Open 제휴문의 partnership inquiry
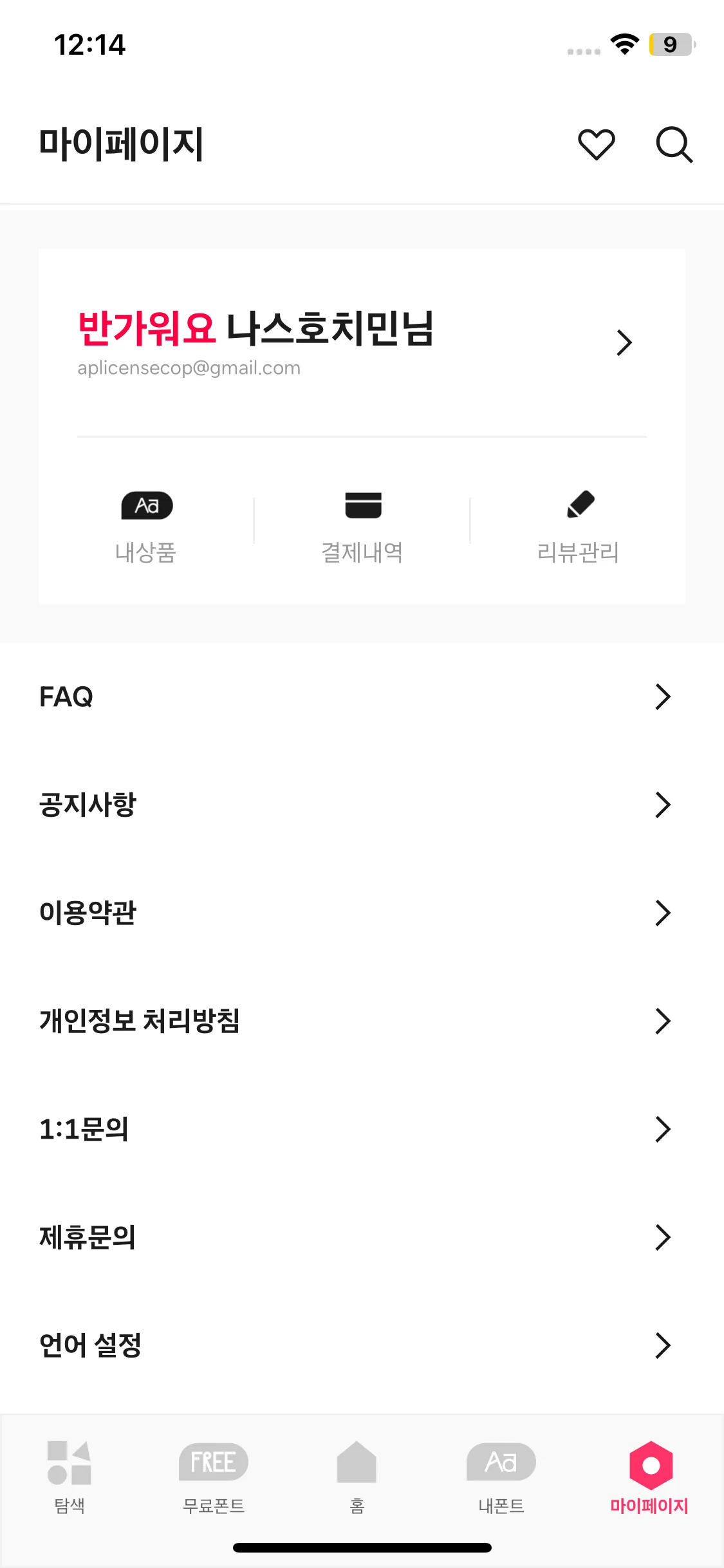This screenshot has width=724, height=1568. [362, 1237]
